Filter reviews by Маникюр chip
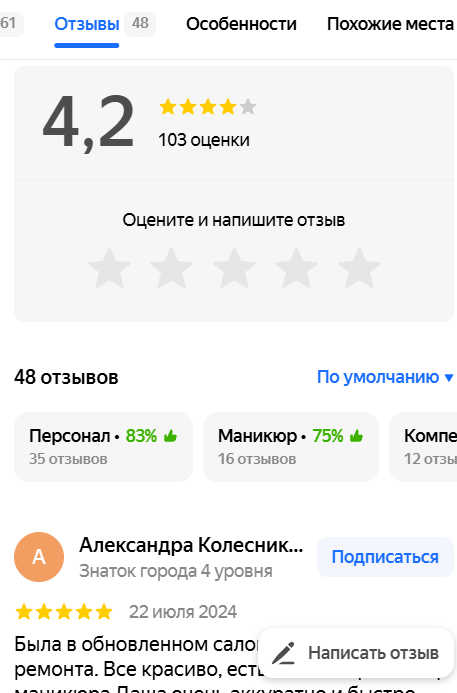457x693 pixels. 291,447
